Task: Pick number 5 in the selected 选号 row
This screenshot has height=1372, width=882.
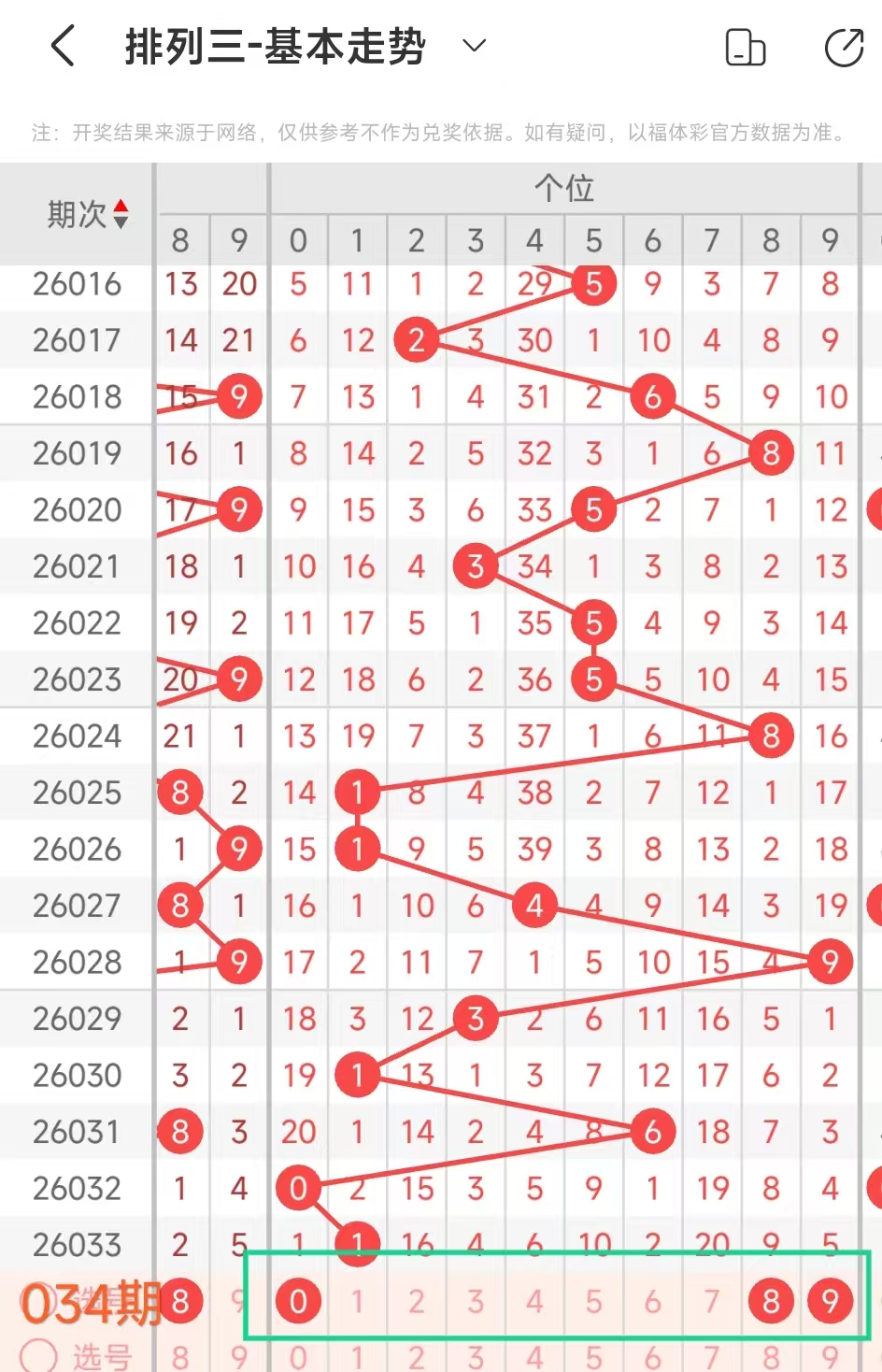Action: coord(593,1301)
